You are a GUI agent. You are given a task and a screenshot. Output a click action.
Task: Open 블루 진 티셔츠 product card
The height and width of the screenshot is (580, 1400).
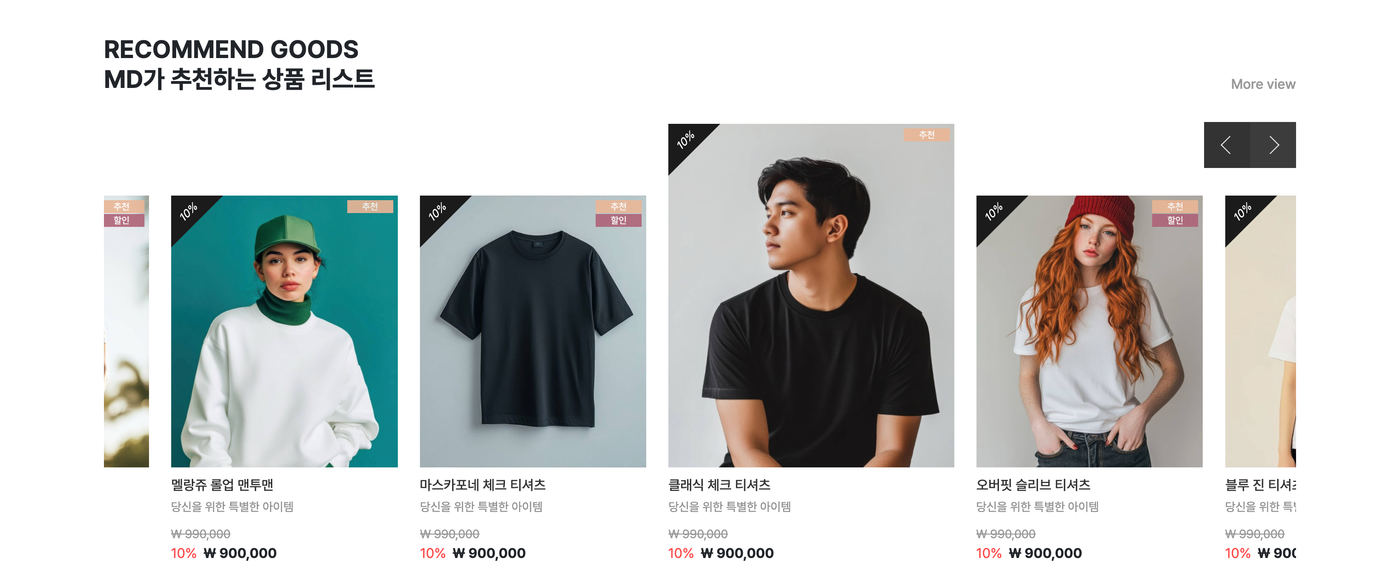click(1260, 331)
